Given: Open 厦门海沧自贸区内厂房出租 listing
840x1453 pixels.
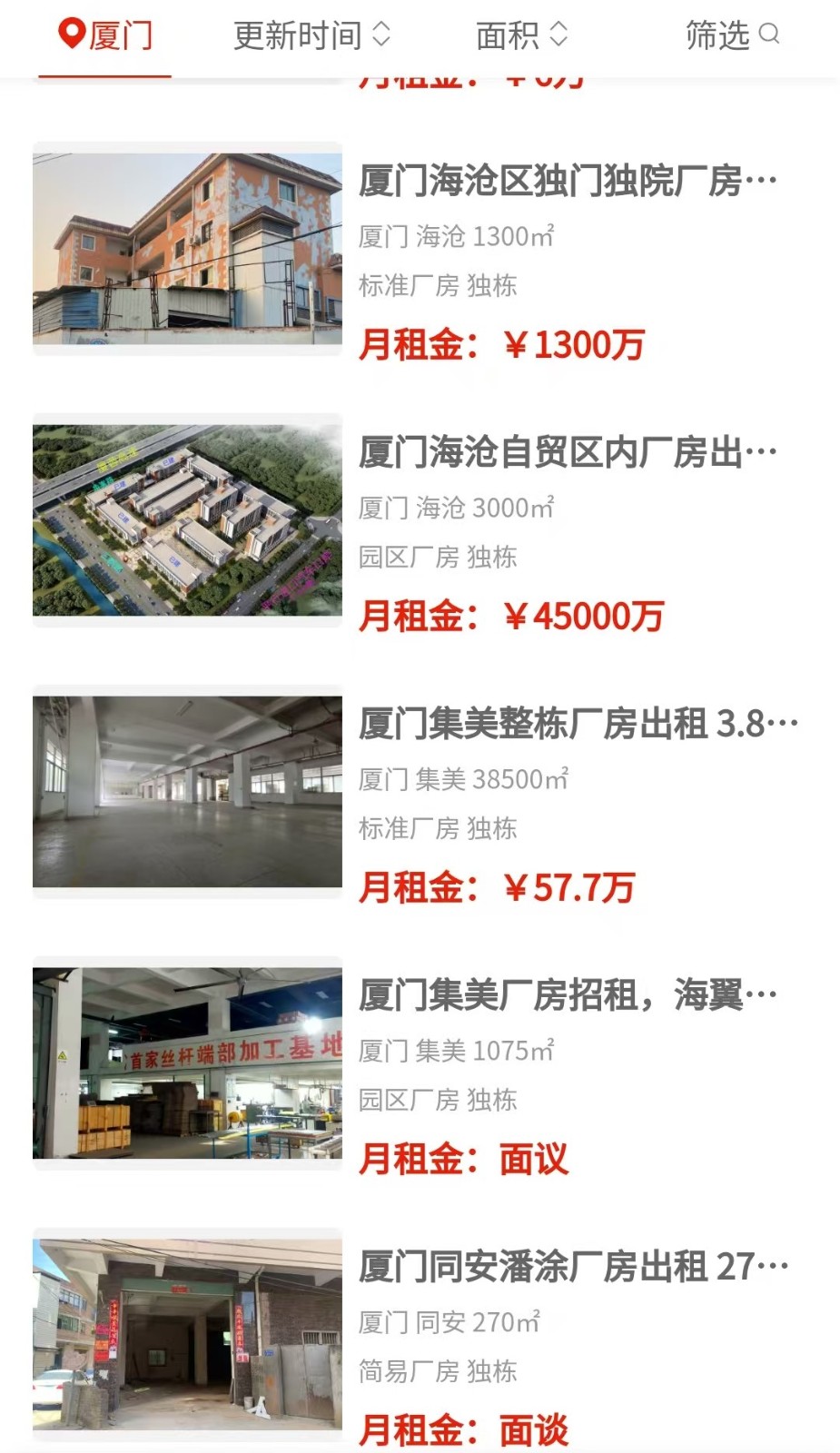Looking at the screenshot, I should (567, 452).
